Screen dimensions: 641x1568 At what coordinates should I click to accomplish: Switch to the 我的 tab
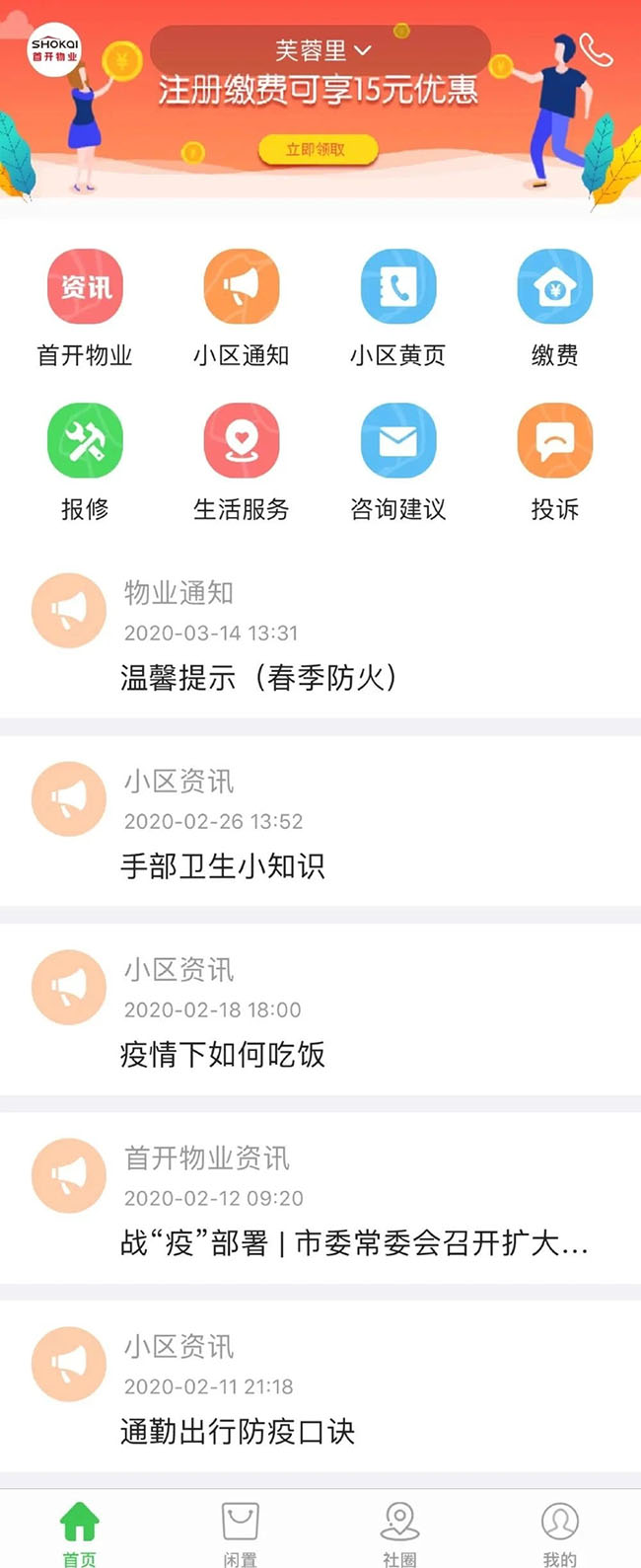(x=559, y=1534)
